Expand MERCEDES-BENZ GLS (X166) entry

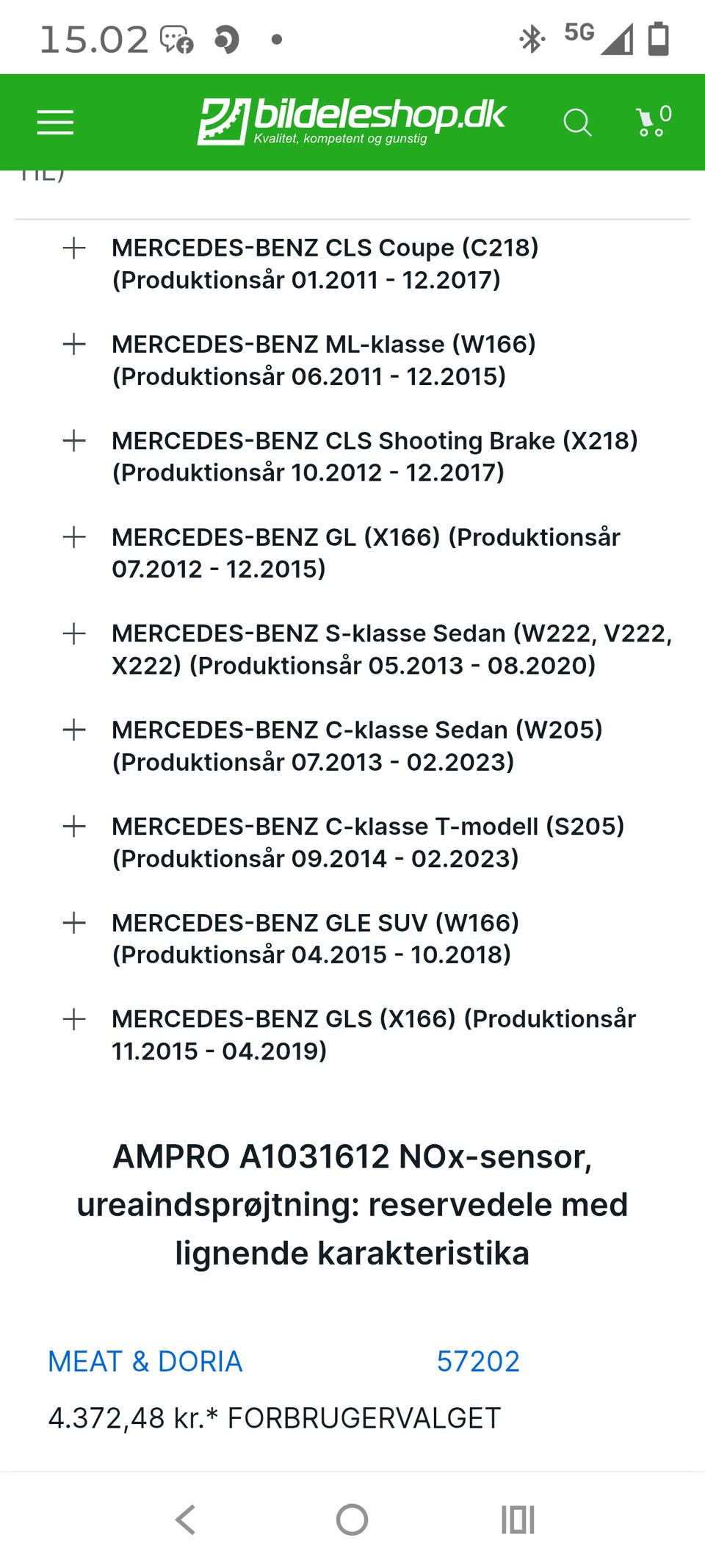tap(74, 1019)
